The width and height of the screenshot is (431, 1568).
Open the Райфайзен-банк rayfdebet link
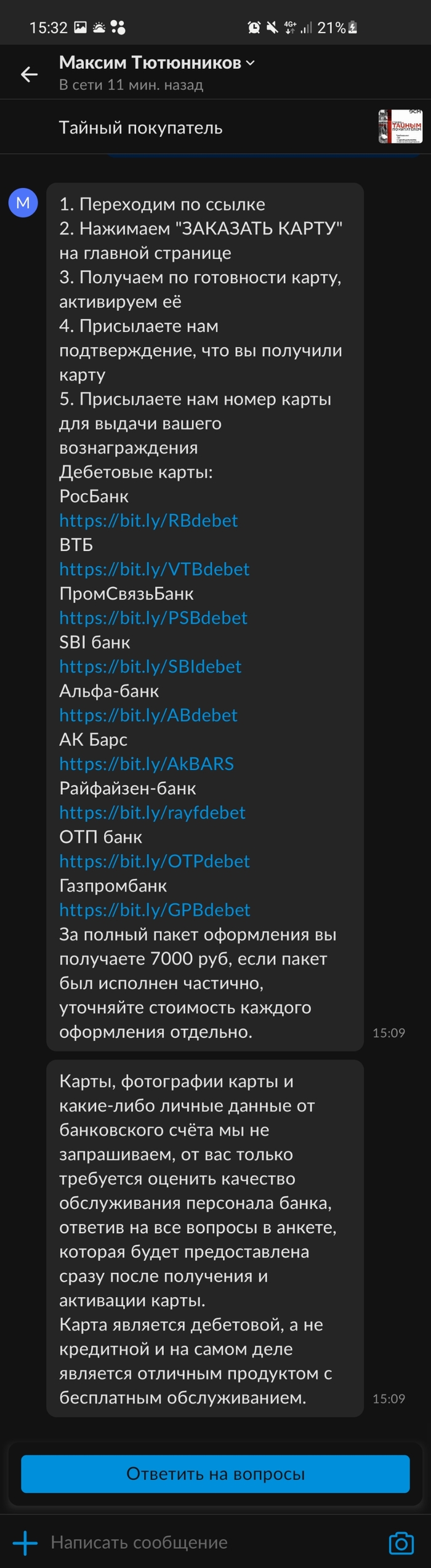click(152, 812)
